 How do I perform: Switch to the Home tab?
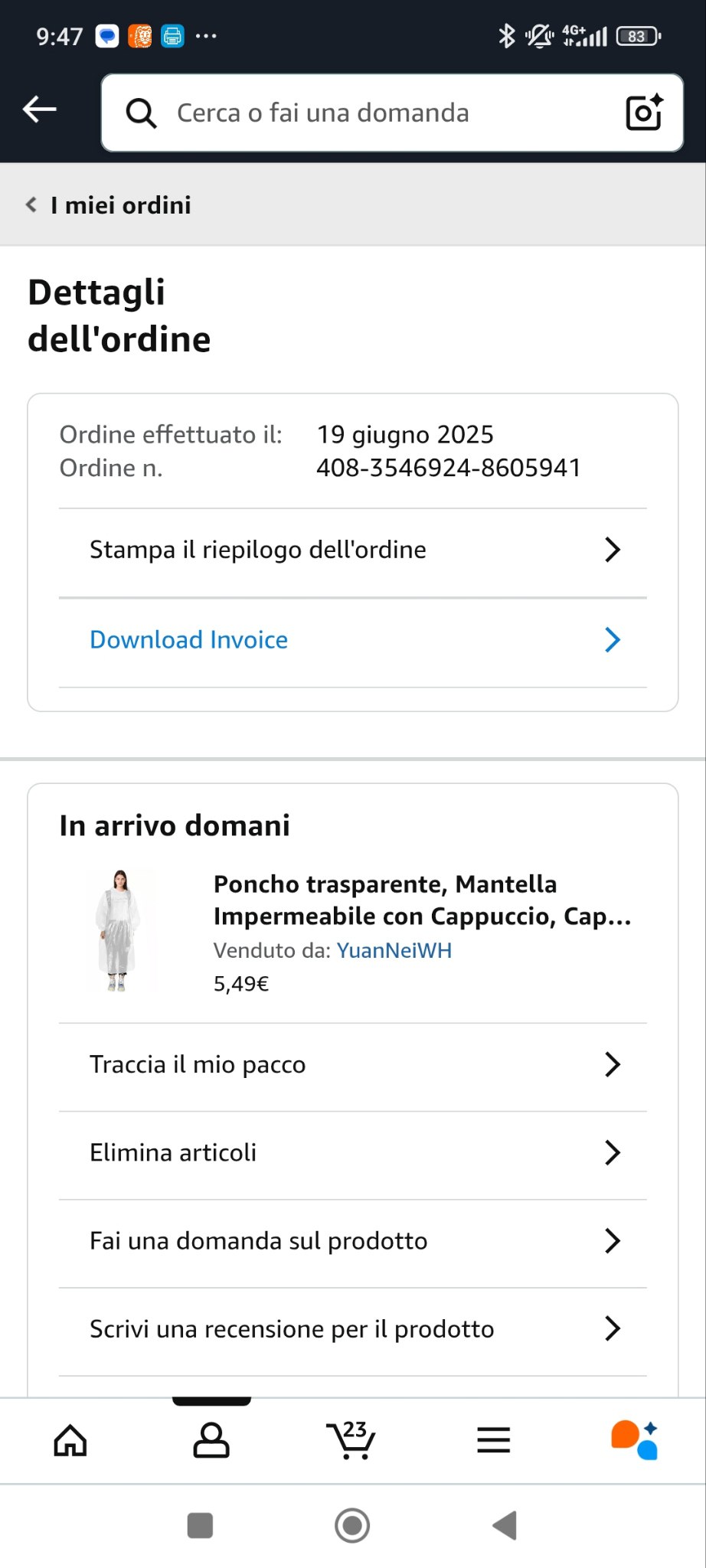tap(70, 1441)
